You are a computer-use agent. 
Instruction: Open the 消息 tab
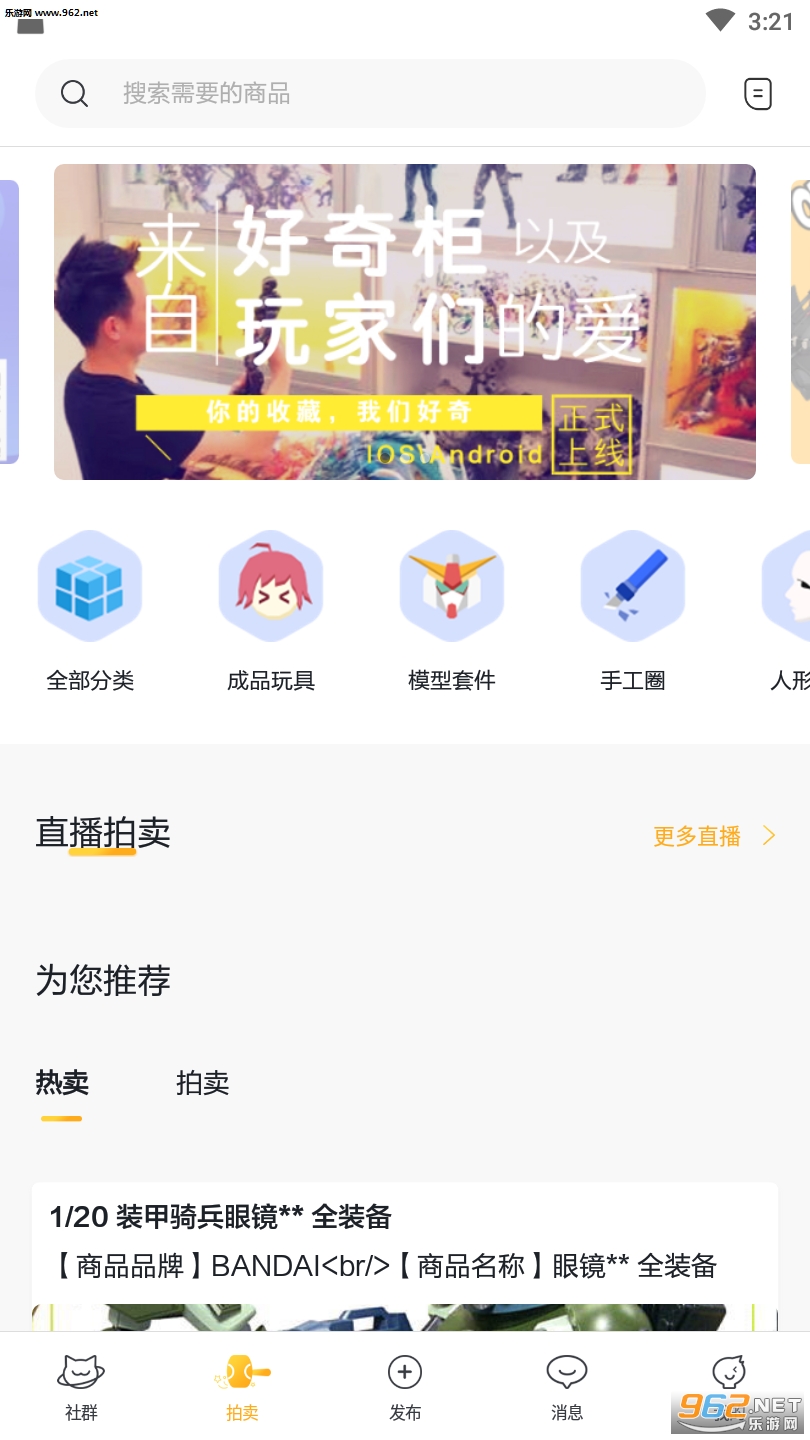click(567, 1387)
